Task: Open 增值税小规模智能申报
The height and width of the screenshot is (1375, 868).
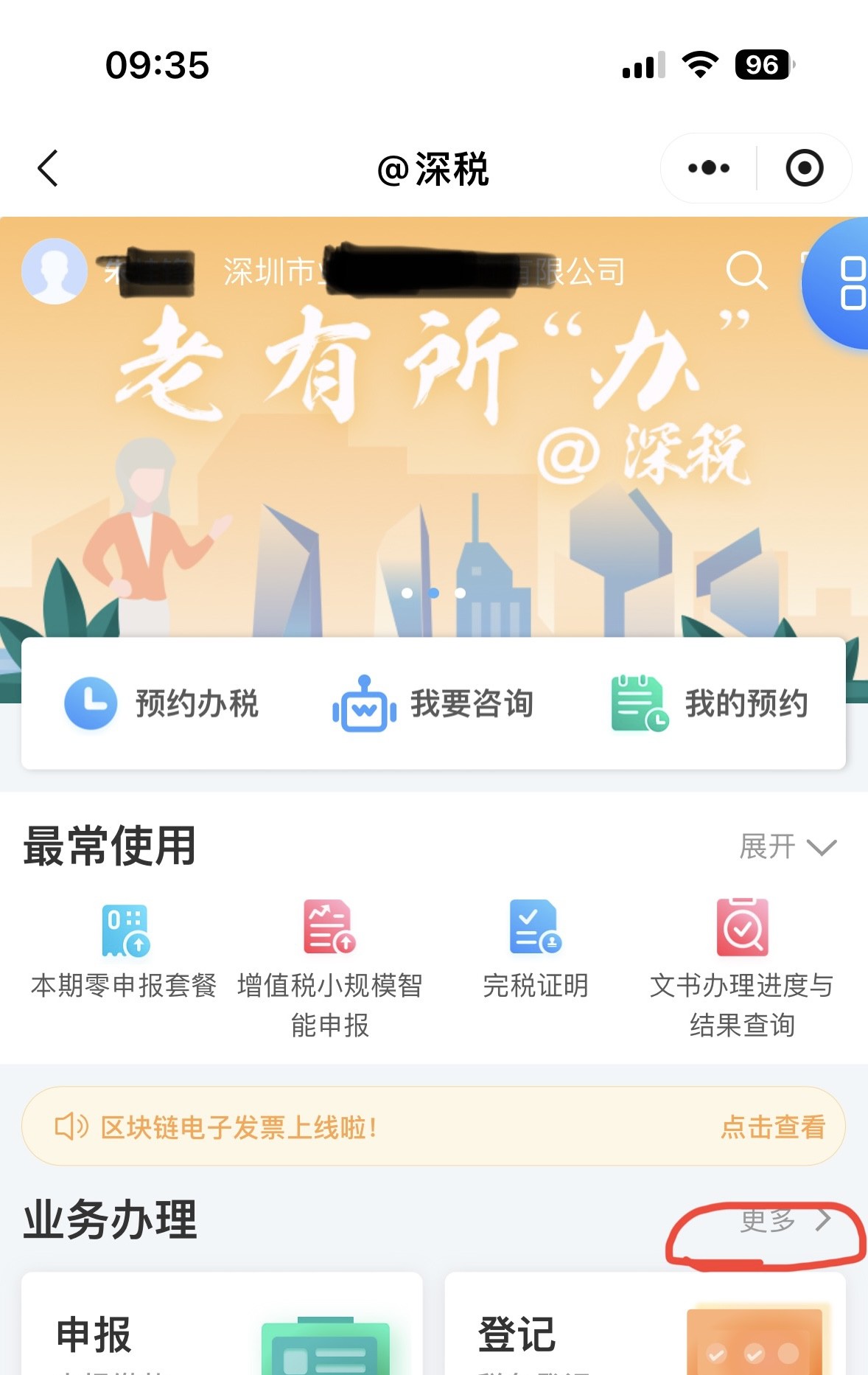Action: 329,966
